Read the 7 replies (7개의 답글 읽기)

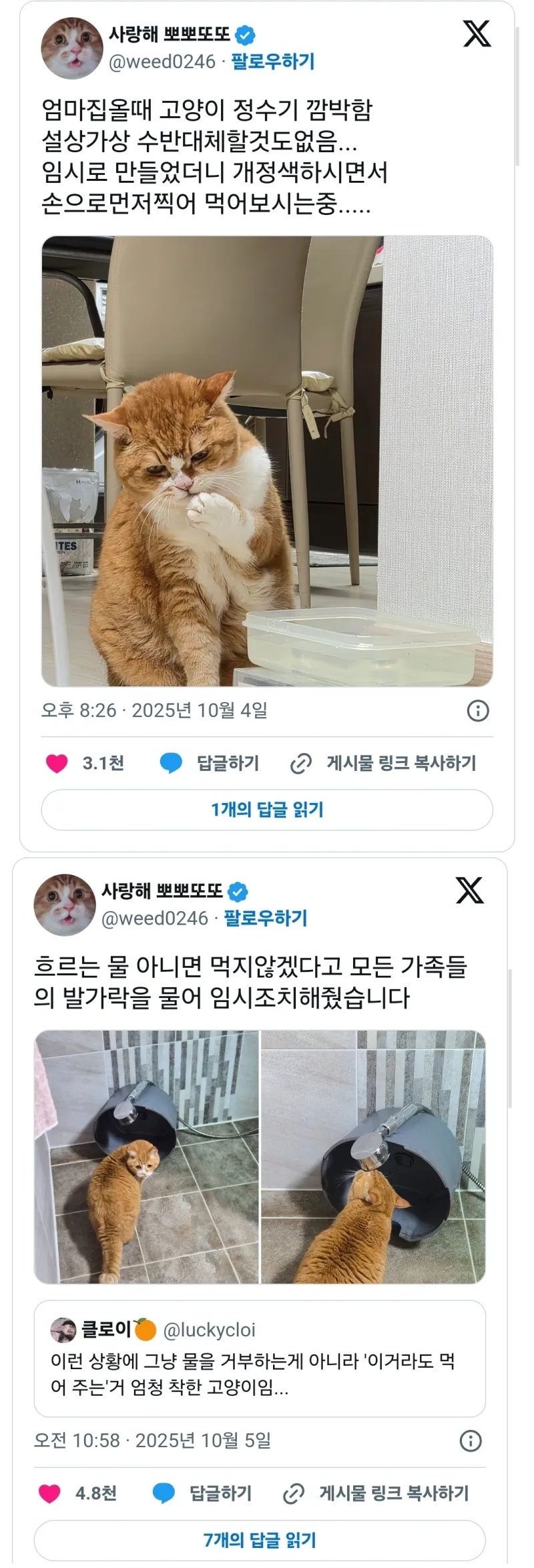(x=260, y=1540)
